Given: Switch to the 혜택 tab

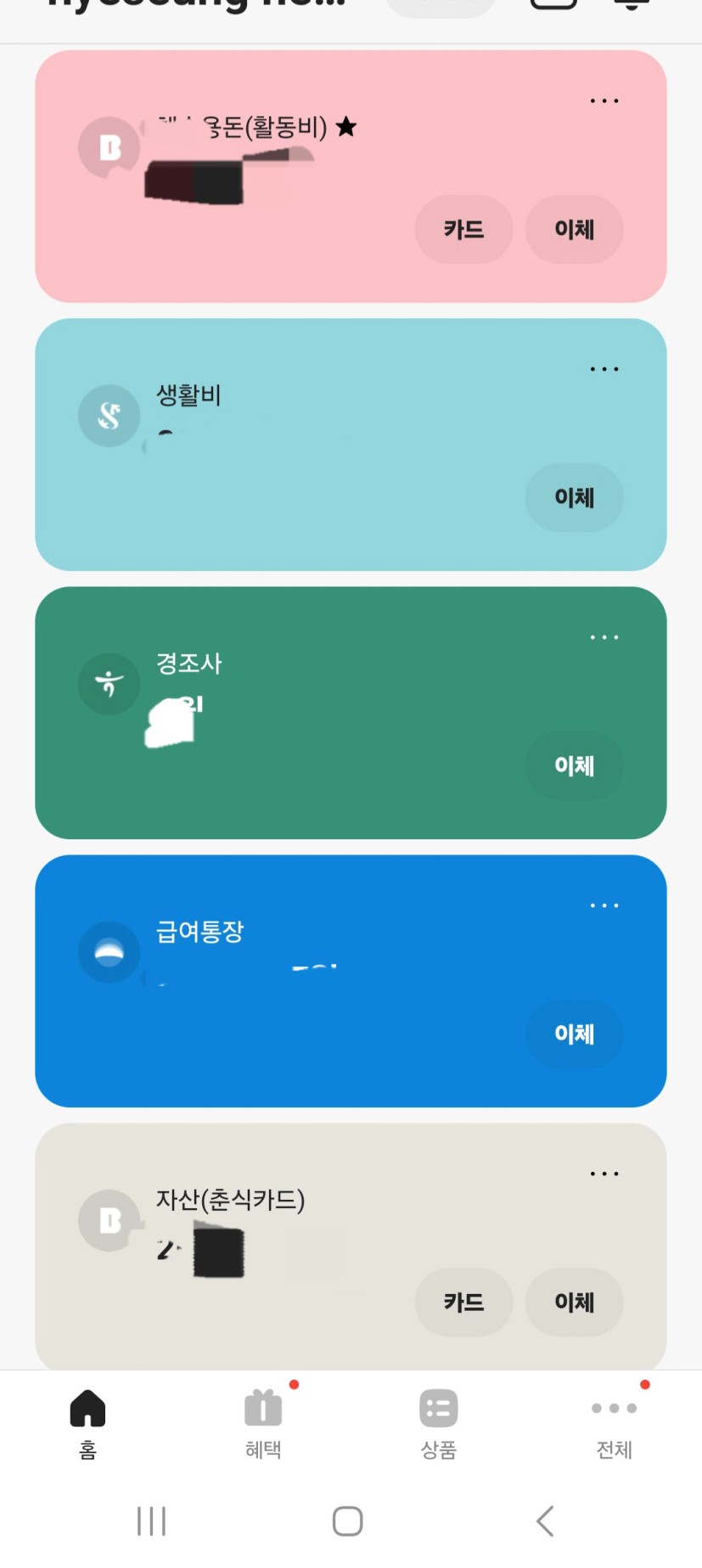Looking at the screenshot, I should click(263, 1423).
